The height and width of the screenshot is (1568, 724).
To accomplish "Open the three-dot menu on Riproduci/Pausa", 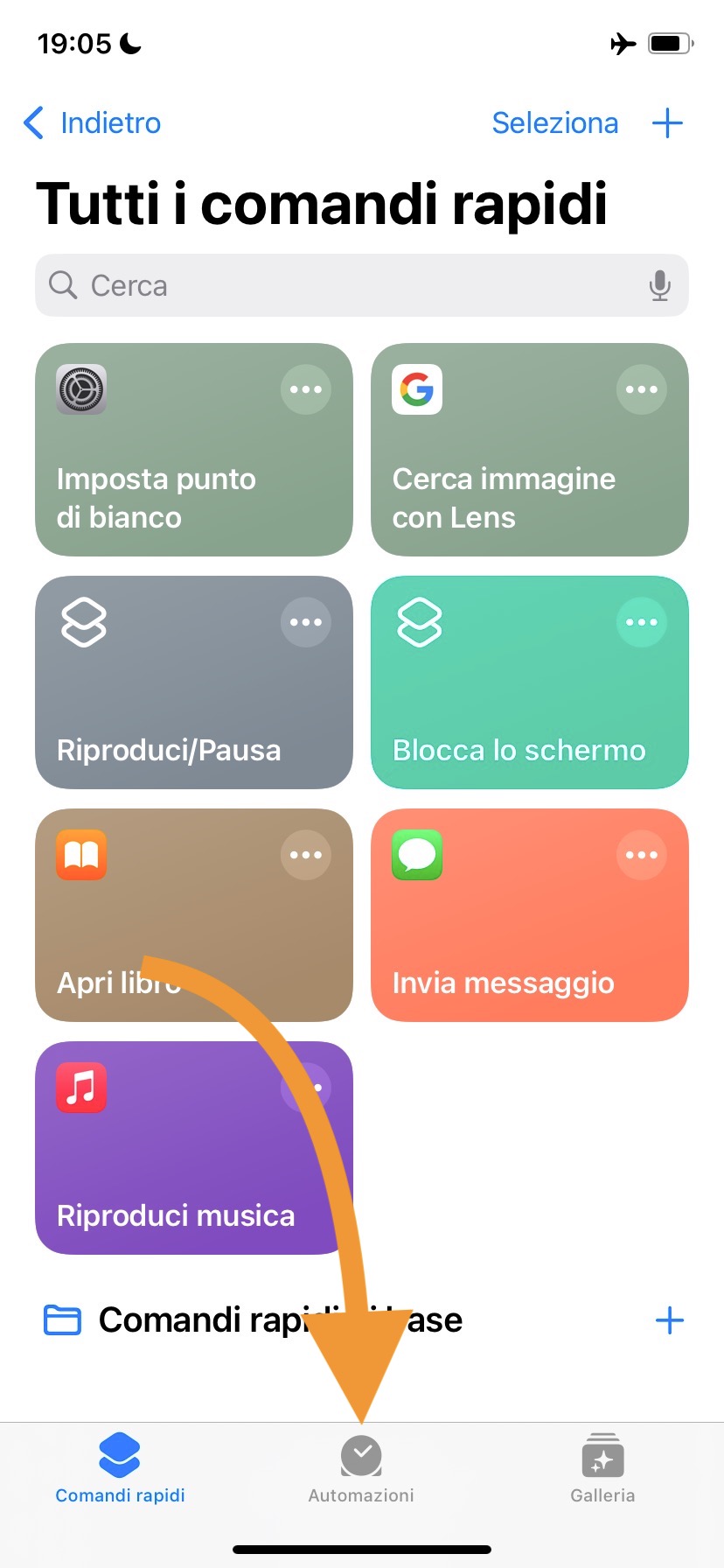I will pos(306,622).
